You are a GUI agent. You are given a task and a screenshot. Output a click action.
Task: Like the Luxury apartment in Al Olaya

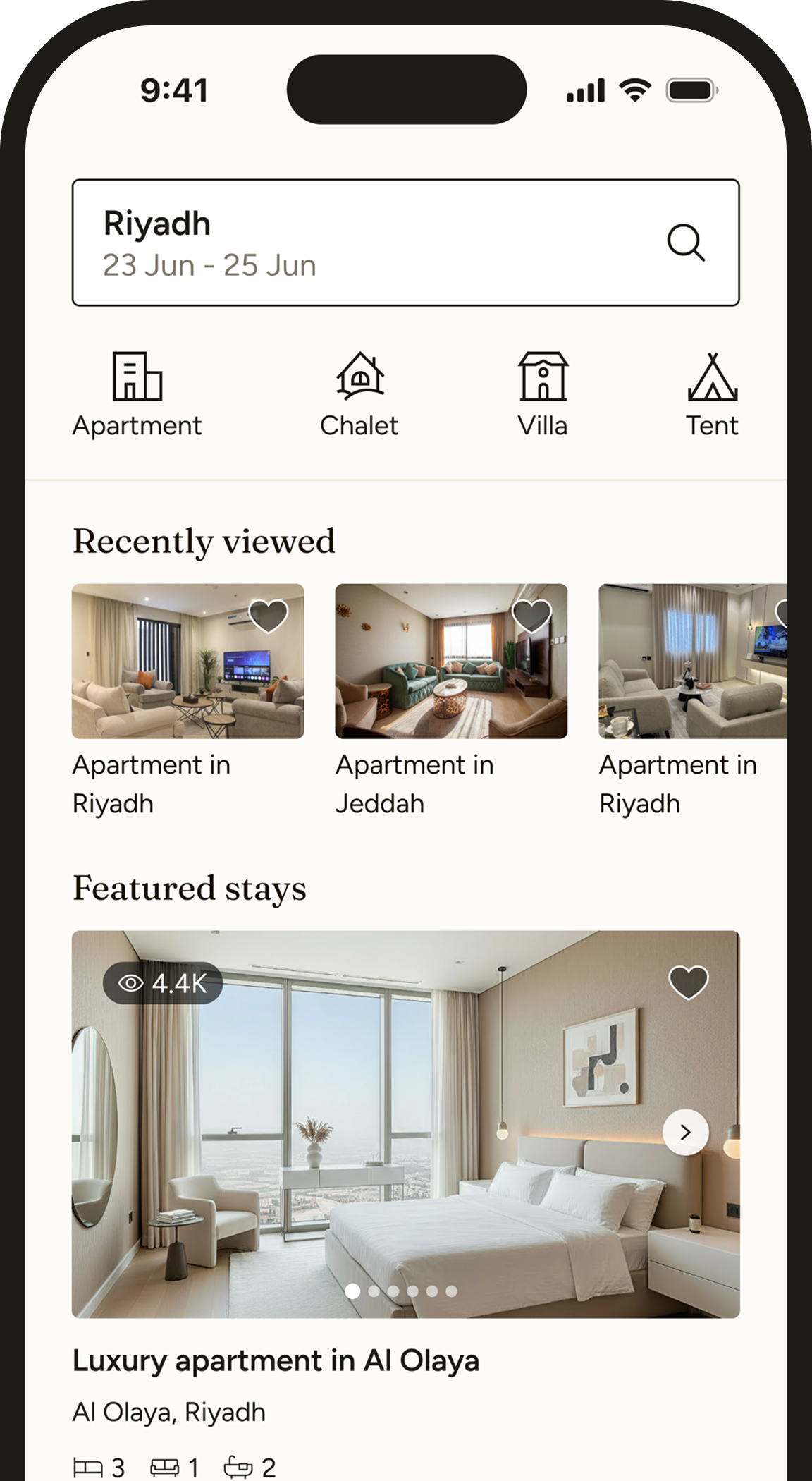[689, 982]
